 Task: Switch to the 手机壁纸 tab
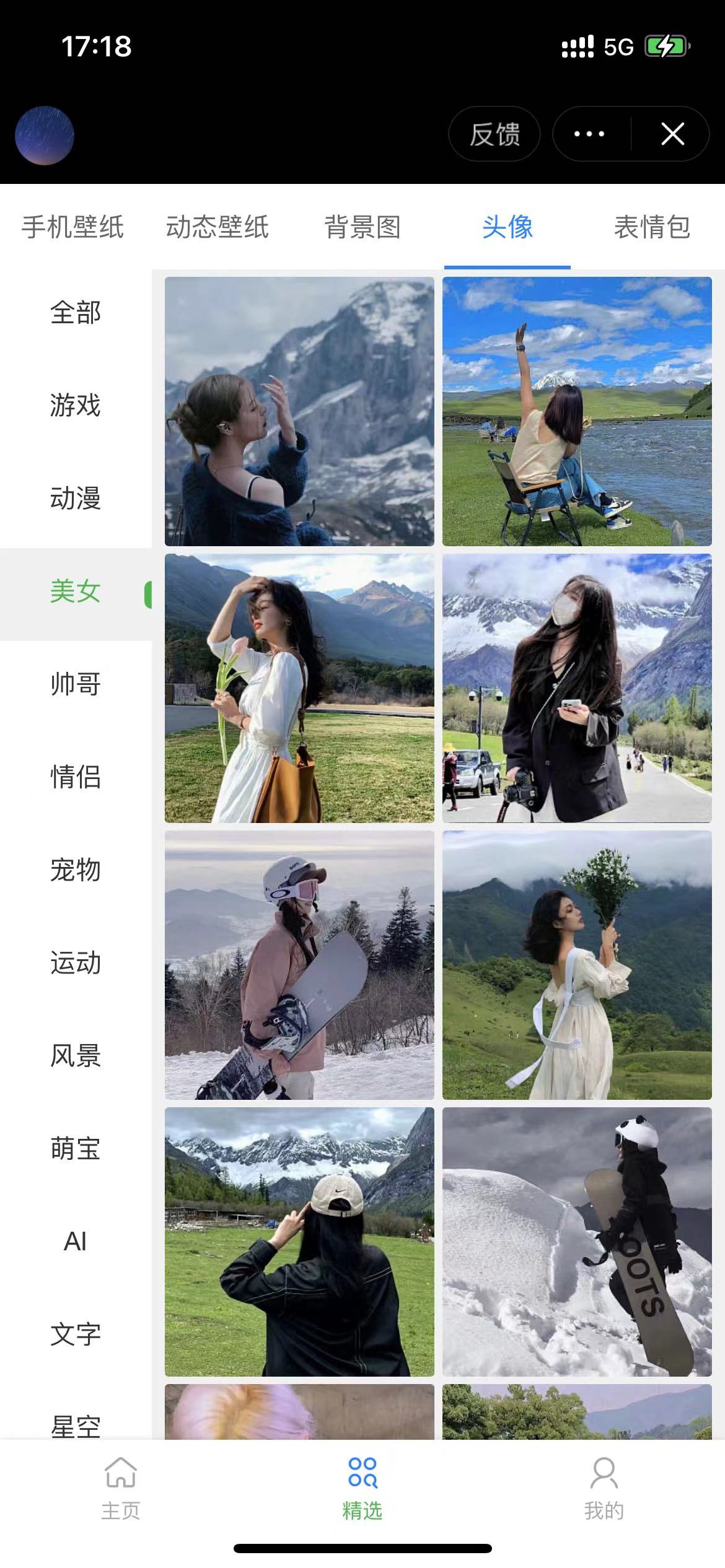pyautogui.click(x=73, y=227)
